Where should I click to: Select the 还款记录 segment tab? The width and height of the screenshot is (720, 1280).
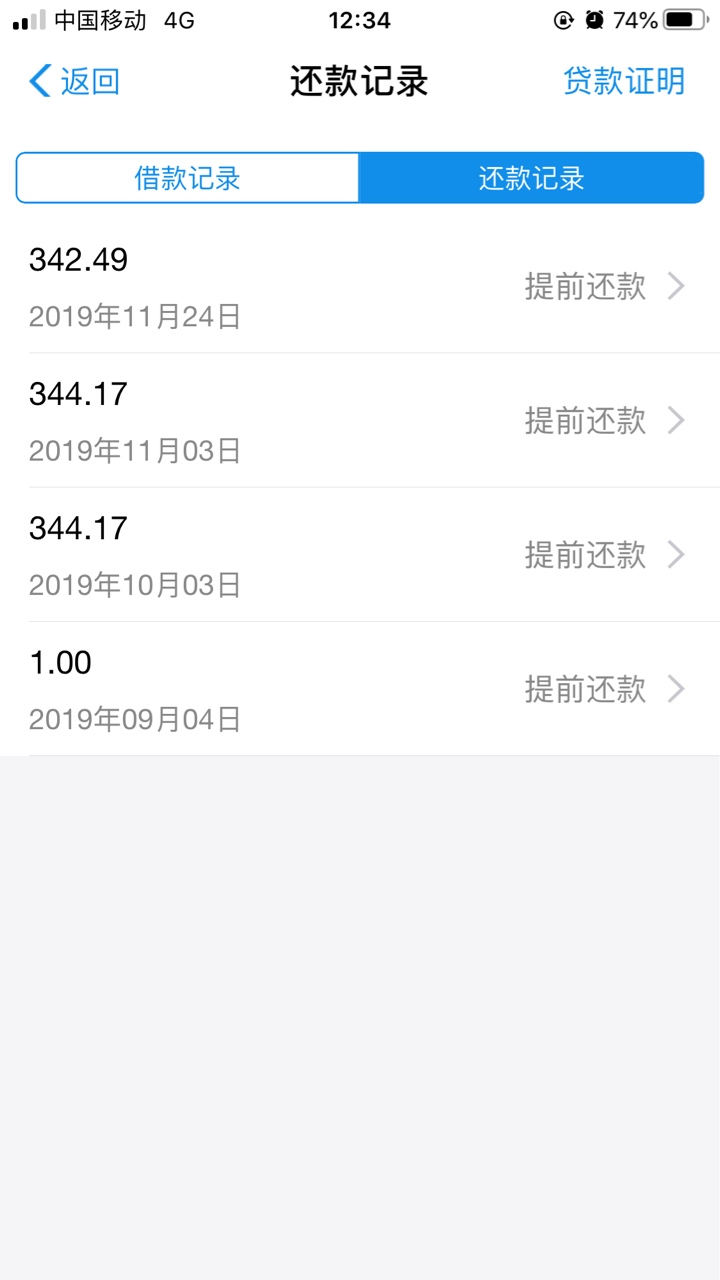tap(531, 178)
